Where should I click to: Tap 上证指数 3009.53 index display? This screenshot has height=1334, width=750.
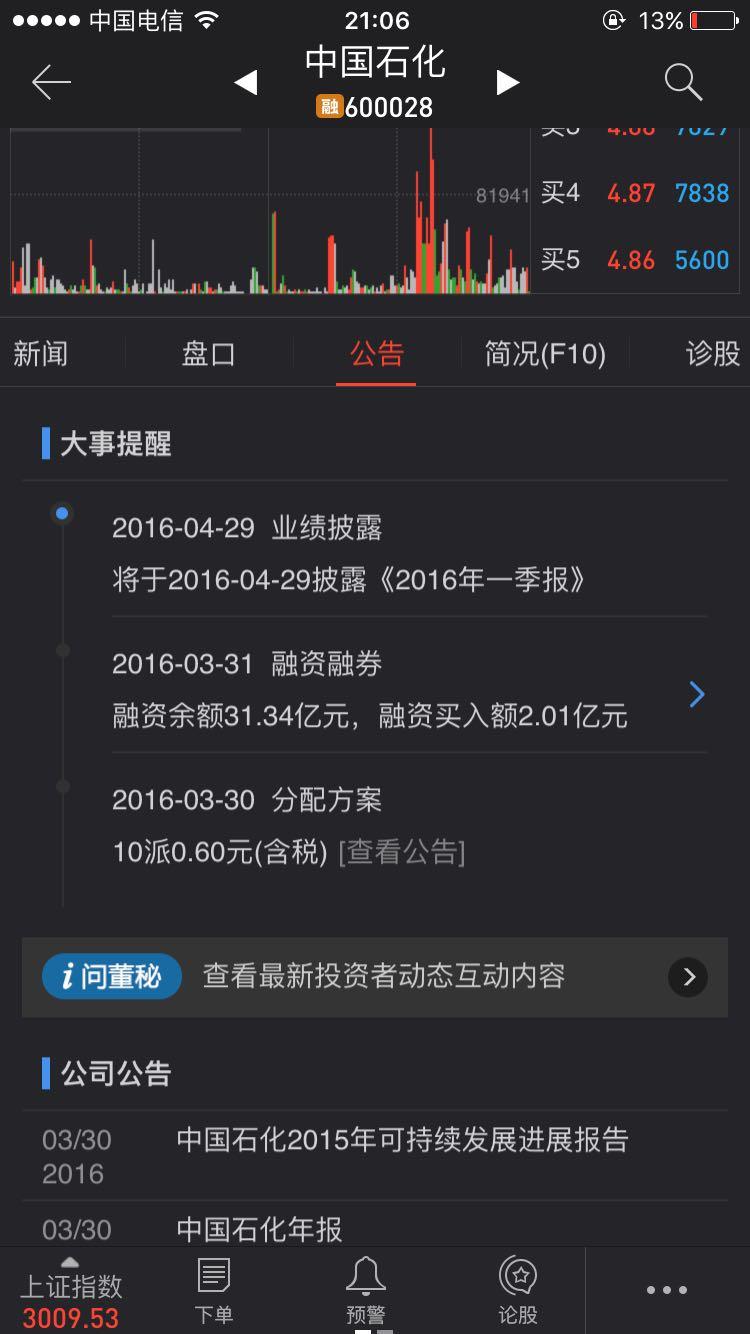(x=70, y=1295)
